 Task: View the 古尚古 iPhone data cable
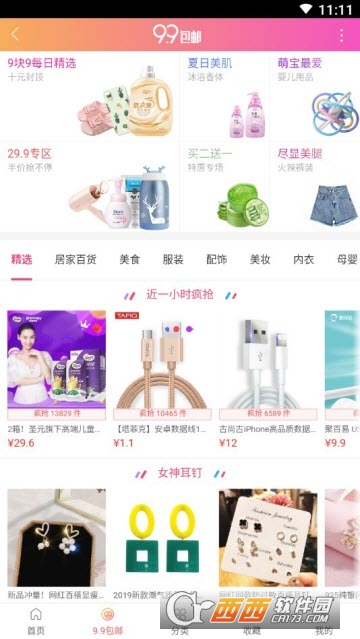(268, 379)
